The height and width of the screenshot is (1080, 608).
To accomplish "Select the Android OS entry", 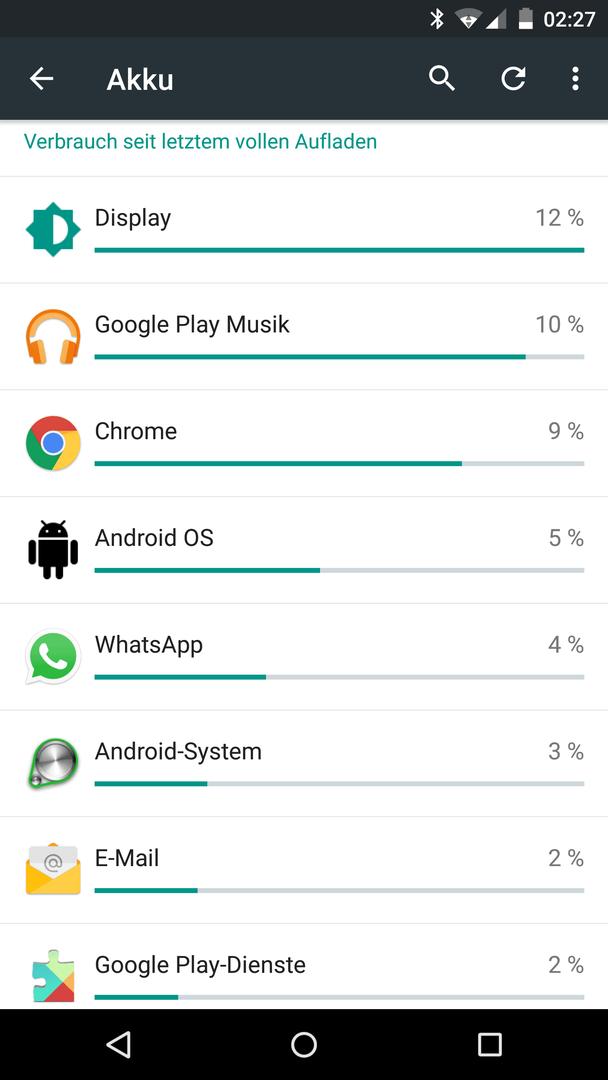I will click(x=304, y=551).
